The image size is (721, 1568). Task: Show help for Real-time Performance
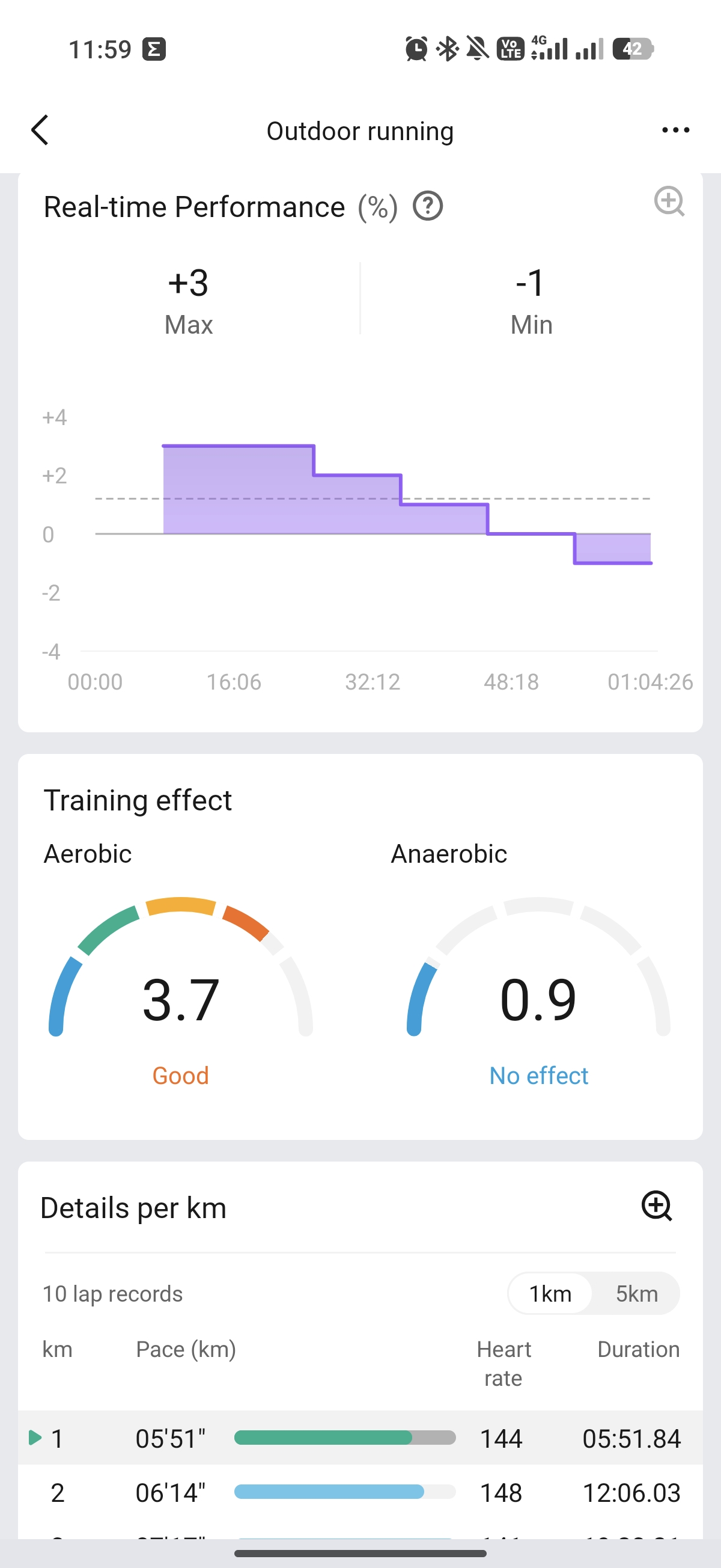(428, 206)
